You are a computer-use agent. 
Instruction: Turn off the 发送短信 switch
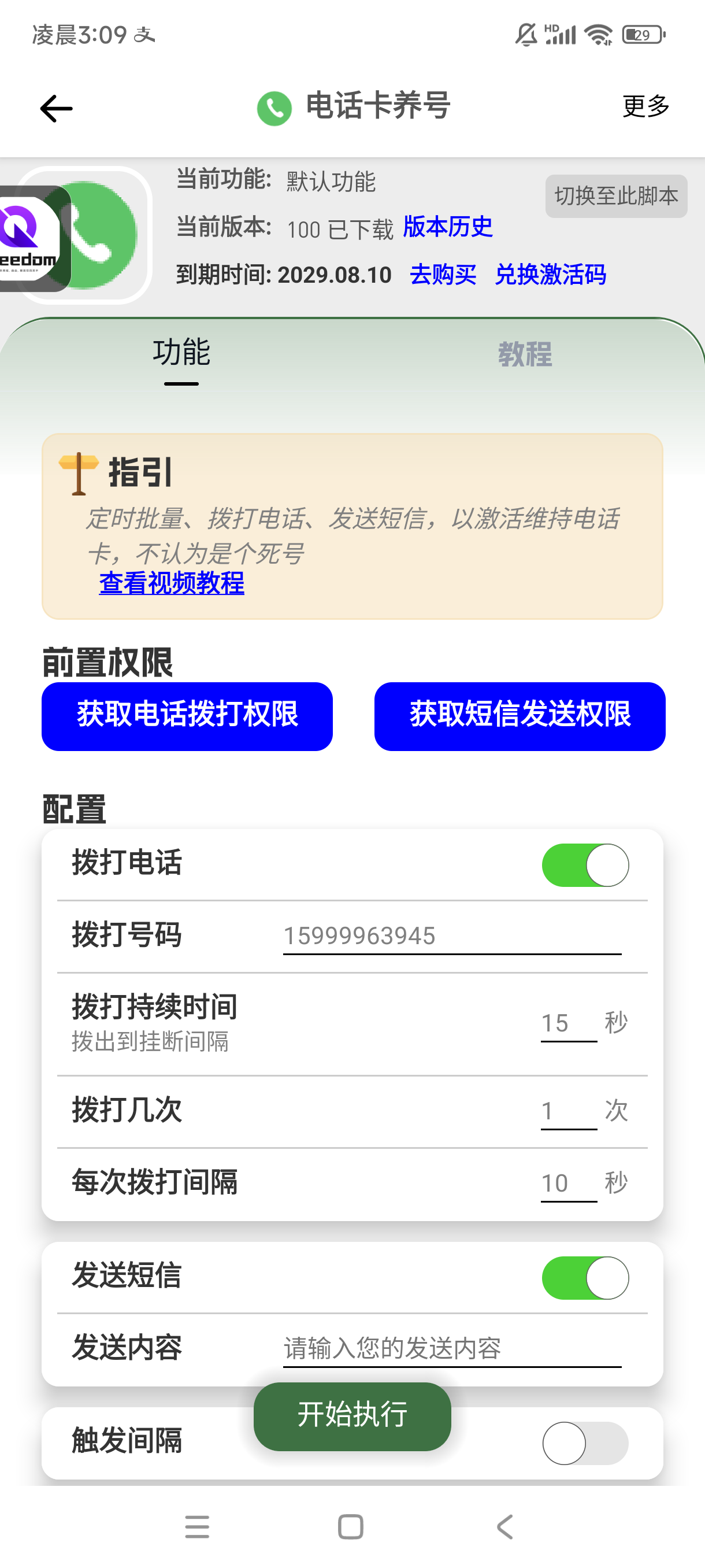pos(585,1277)
